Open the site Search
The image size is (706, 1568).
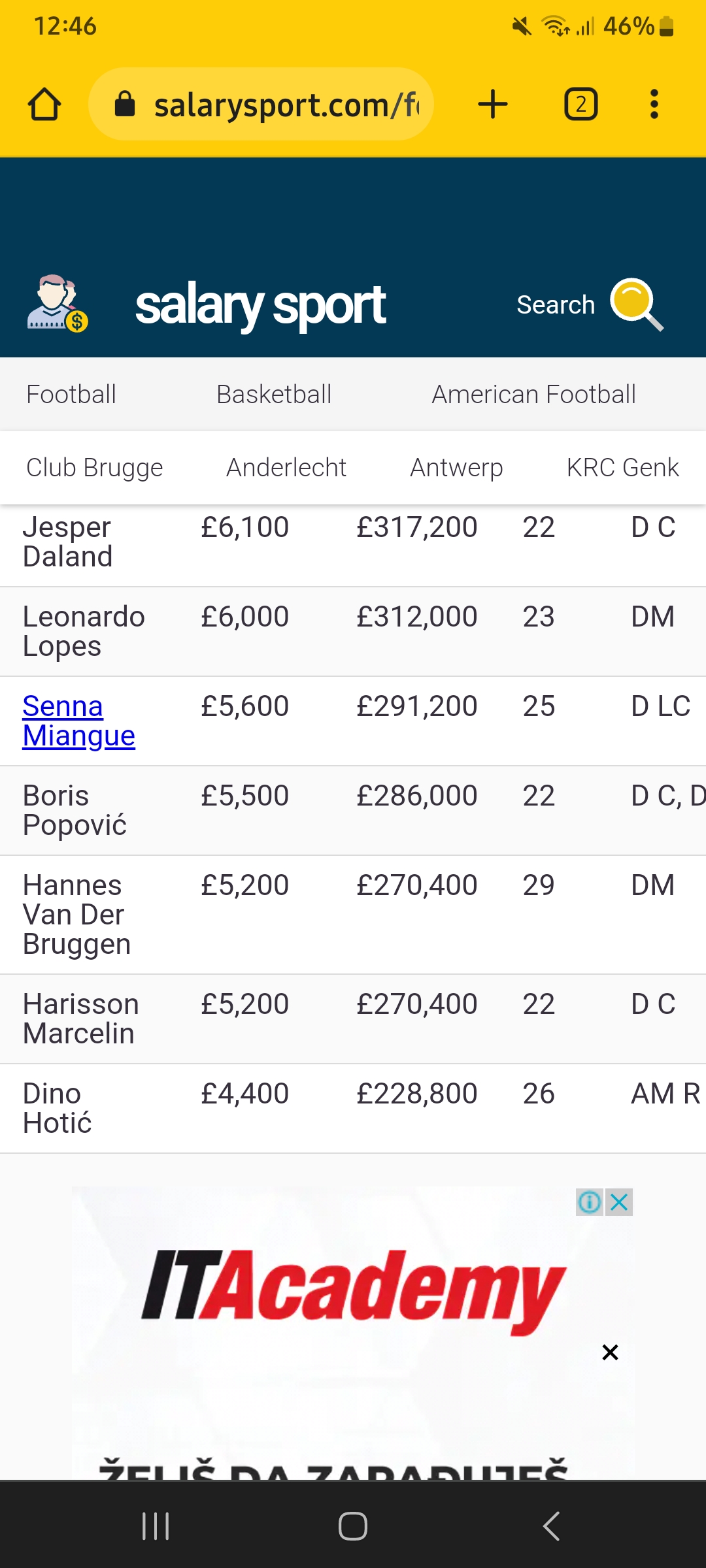click(x=590, y=304)
